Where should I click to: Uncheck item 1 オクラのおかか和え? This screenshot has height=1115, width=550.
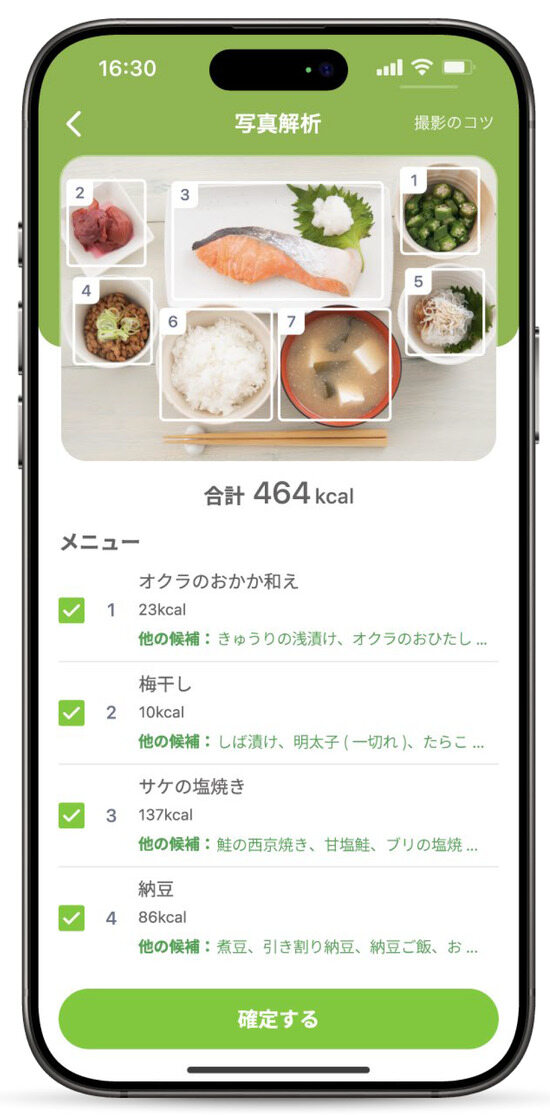pos(71,610)
